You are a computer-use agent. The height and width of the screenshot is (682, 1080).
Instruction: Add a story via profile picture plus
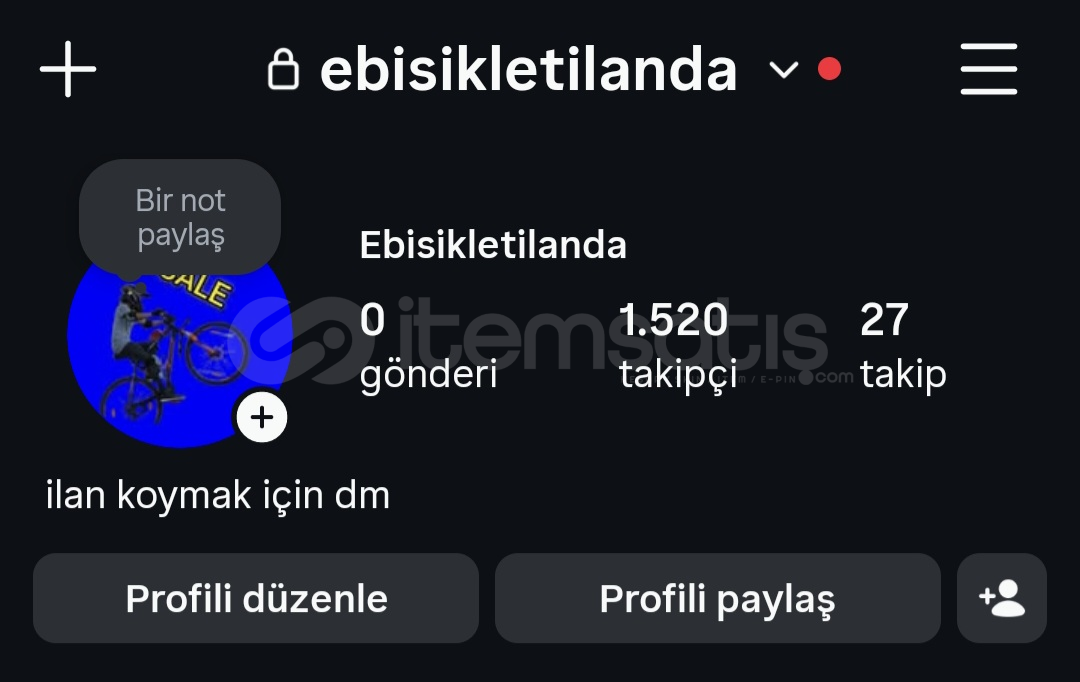262,417
